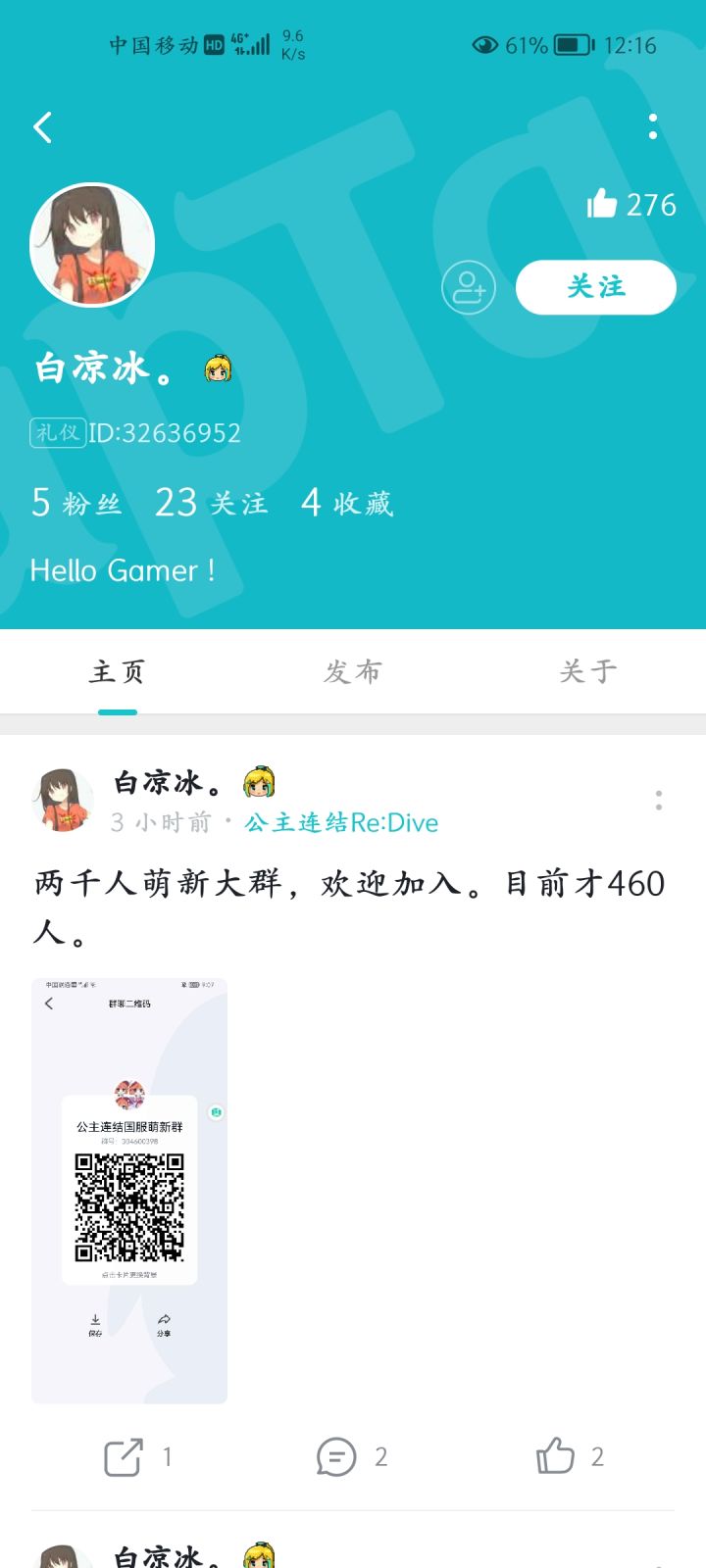The height and width of the screenshot is (1568, 706).
Task: Switch to the 发布 tab
Action: tap(353, 672)
